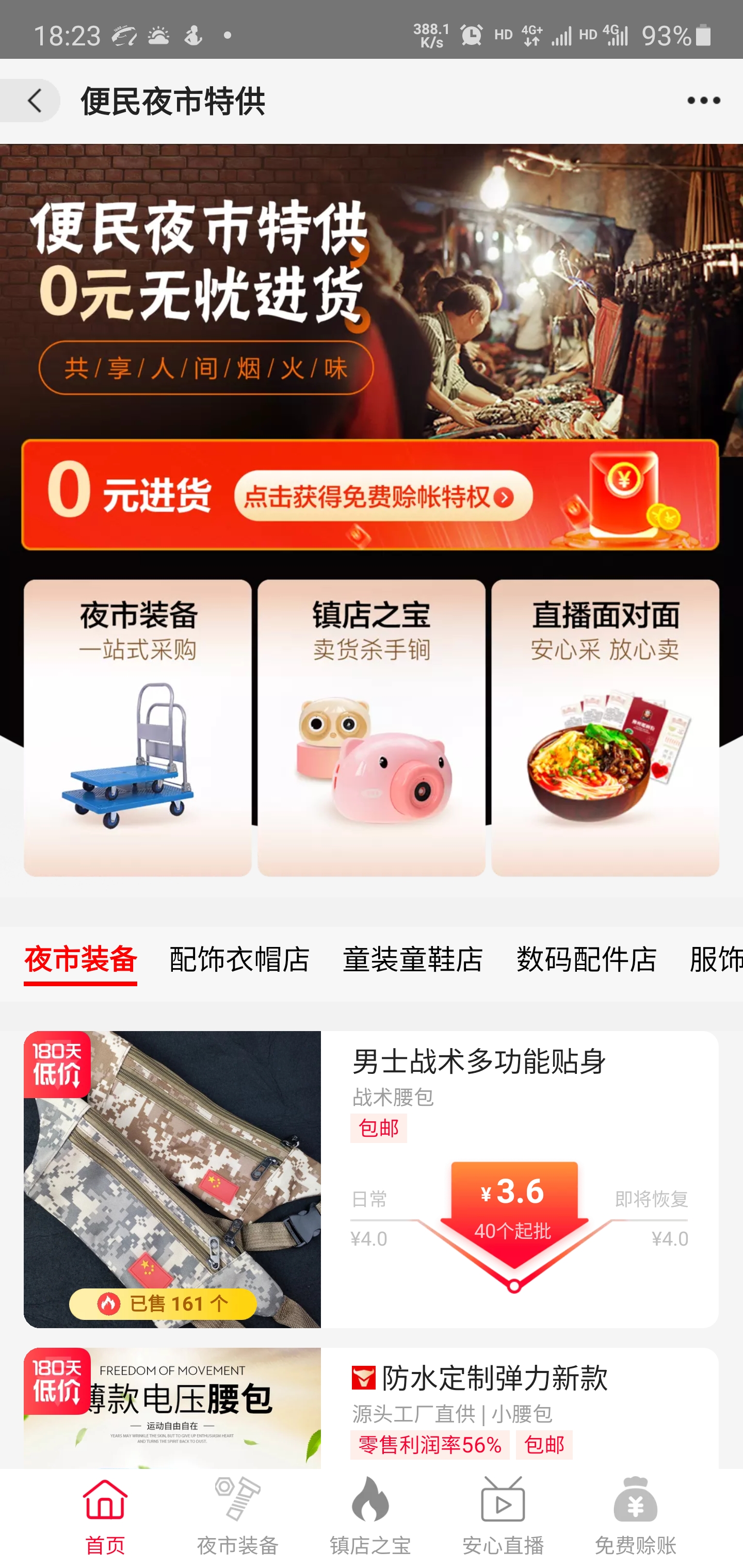743x1568 pixels.
Task: Go back using the top-left arrow
Action: (34, 101)
